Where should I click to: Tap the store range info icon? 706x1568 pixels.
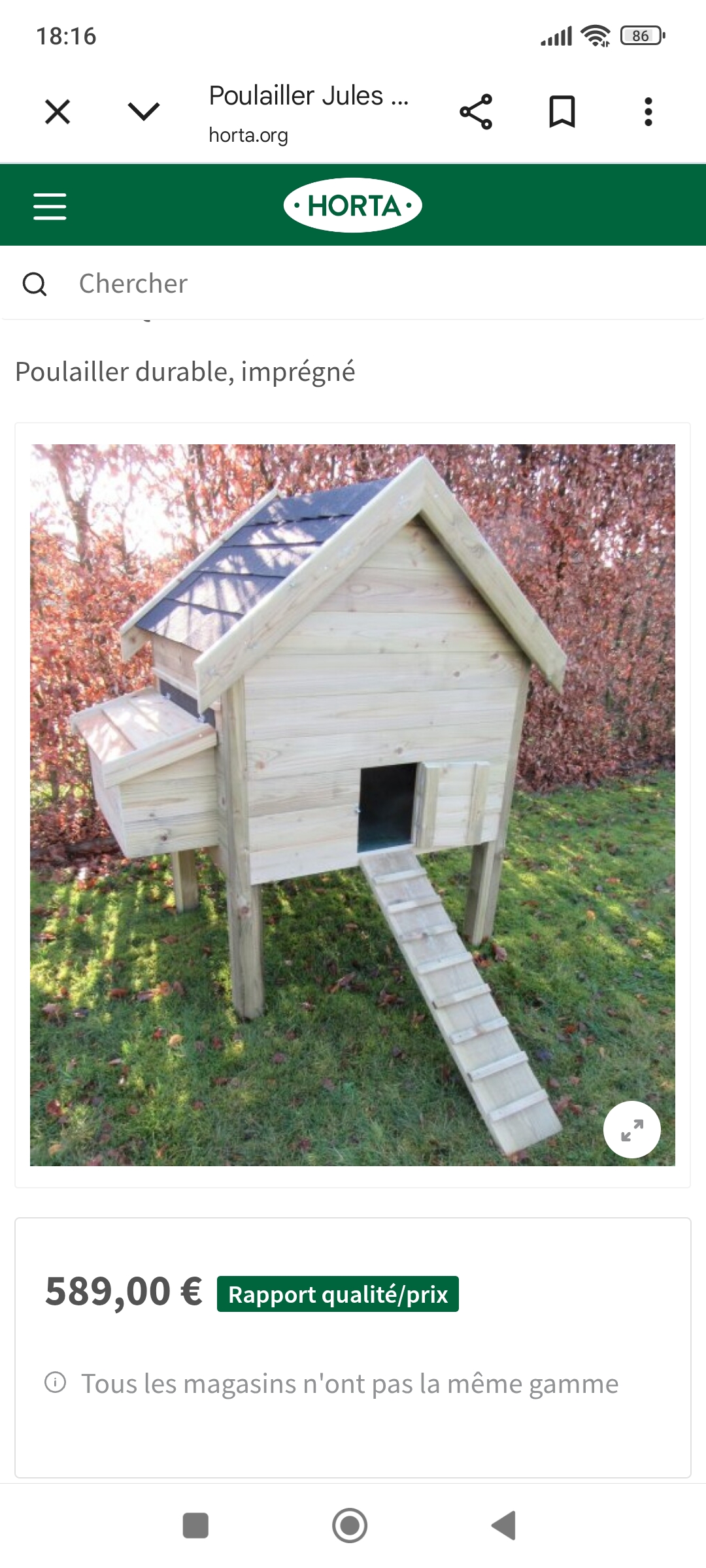(56, 1382)
